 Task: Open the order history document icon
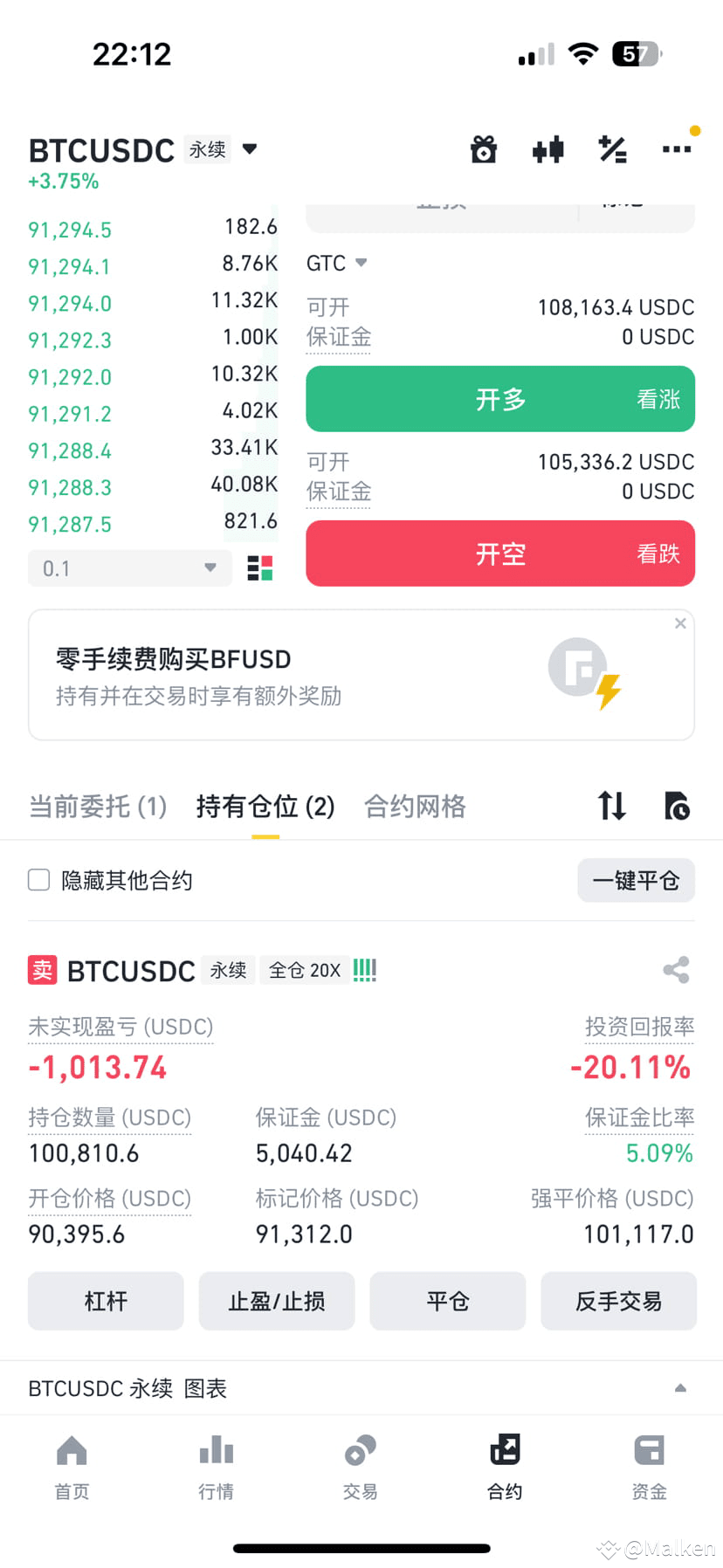coord(677,806)
